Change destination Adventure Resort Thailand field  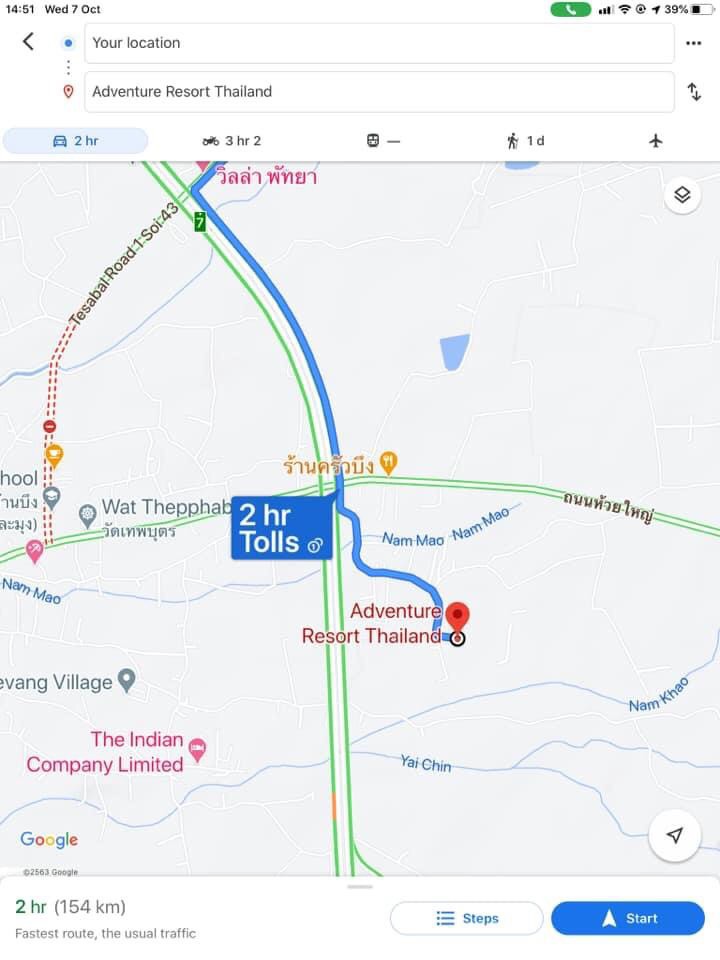(379, 92)
